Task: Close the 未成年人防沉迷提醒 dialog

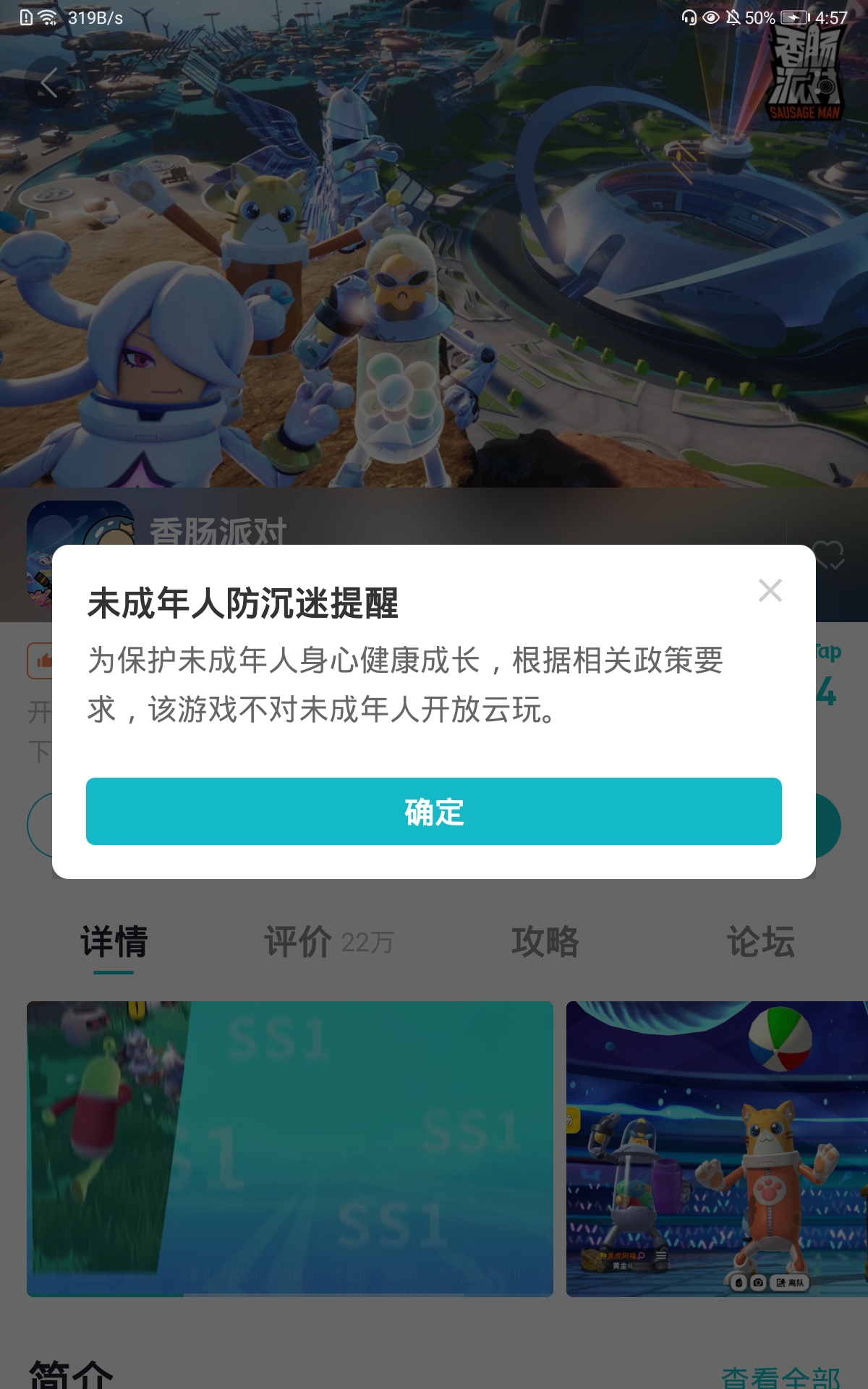Action: [771, 591]
